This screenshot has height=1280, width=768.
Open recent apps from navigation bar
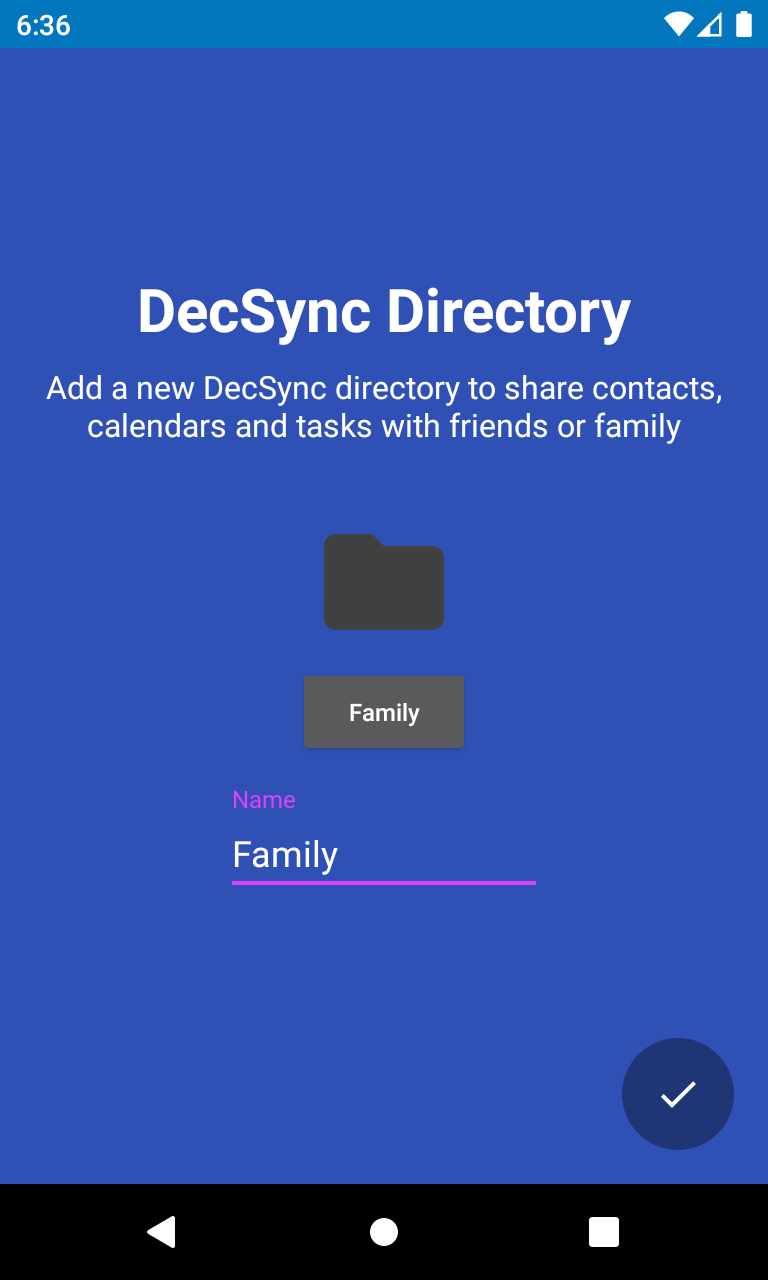pyautogui.click(x=604, y=1232)
